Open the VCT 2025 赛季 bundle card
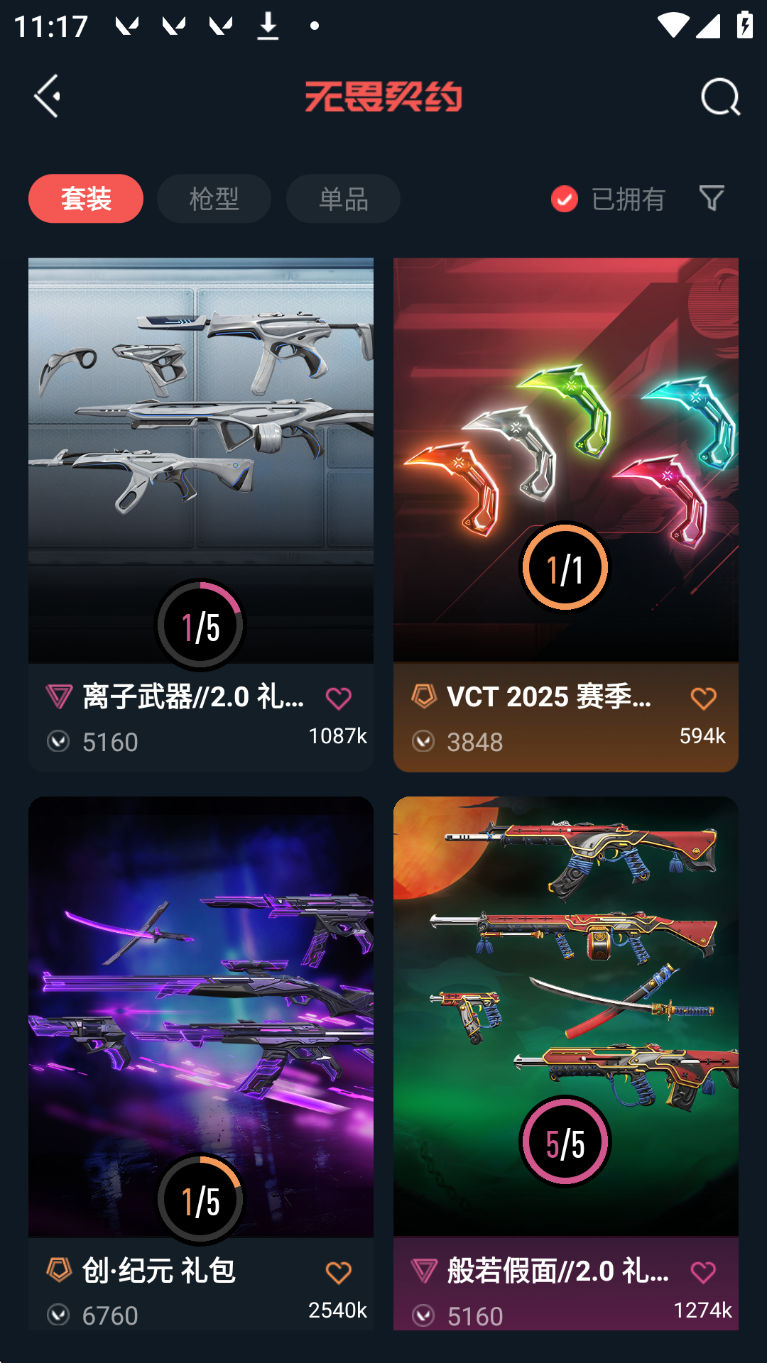 [565, 460]
